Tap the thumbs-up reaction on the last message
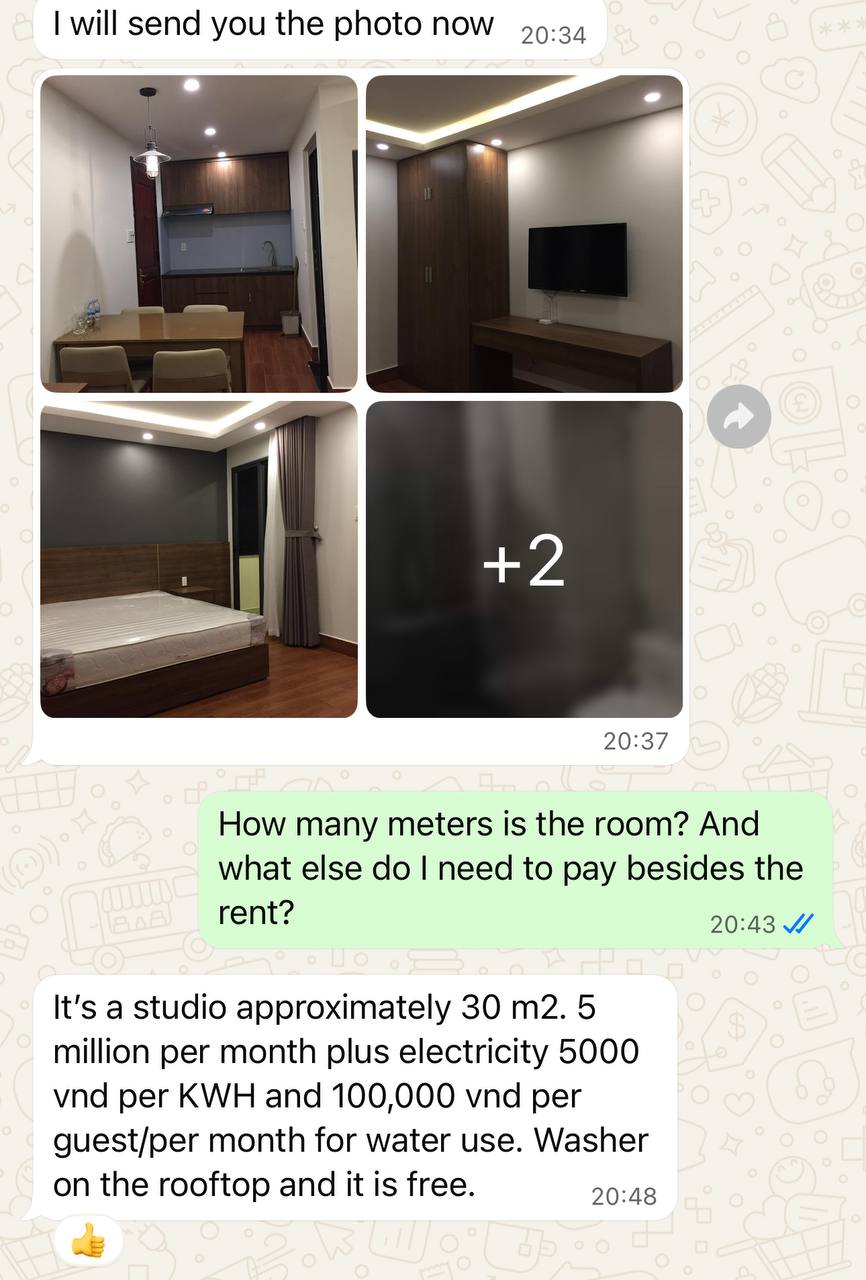866x1280 pixels. tap(88, 1242)
